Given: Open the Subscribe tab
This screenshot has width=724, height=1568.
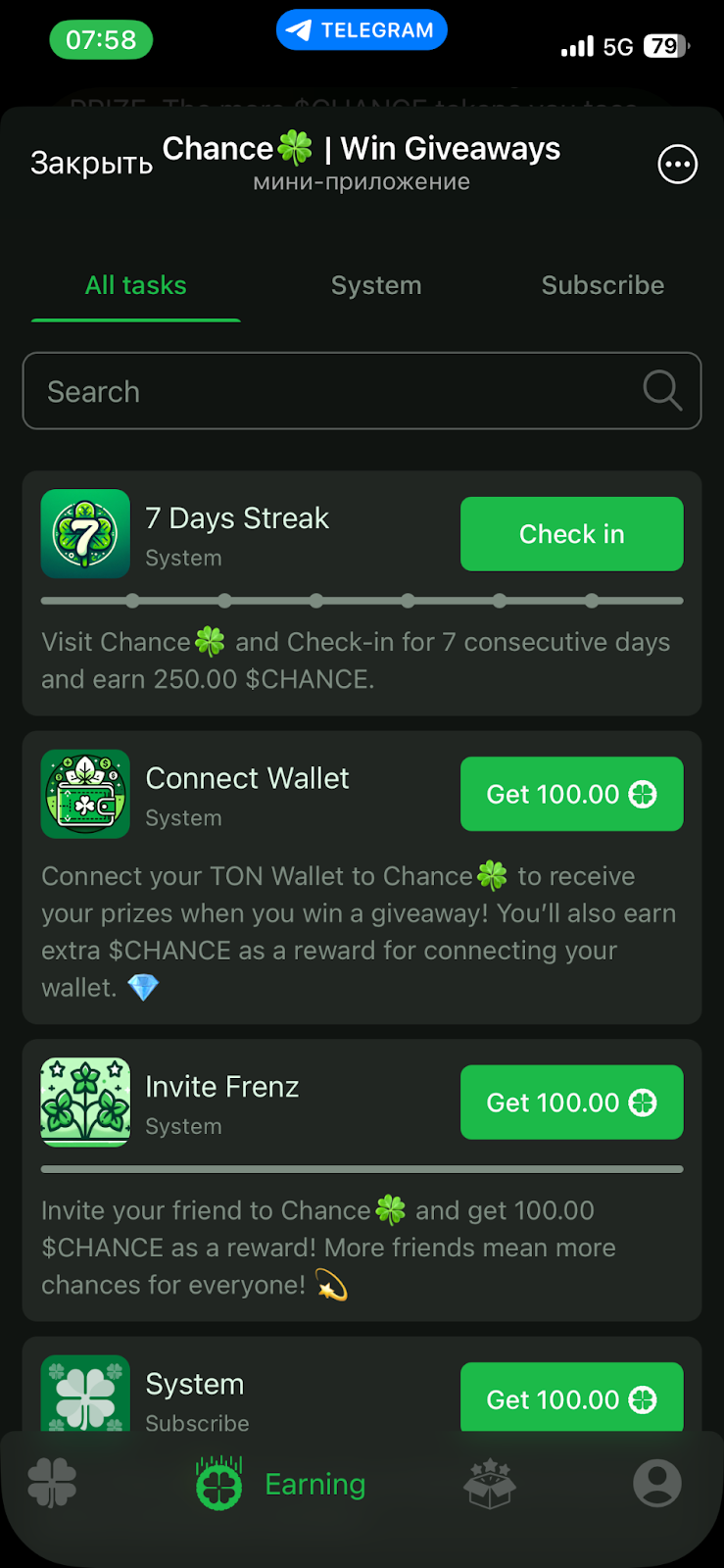Looking at the screenshot, I should point(603,285).
